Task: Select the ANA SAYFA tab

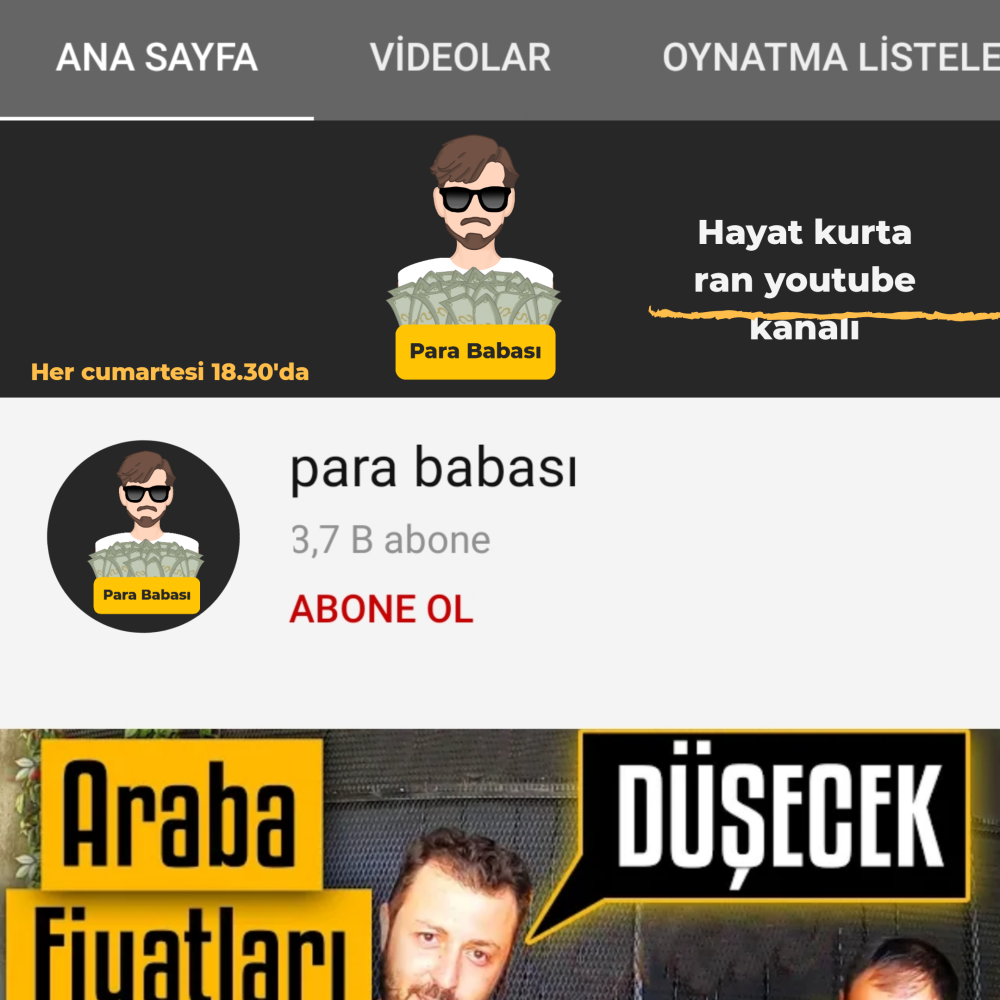Action: 157,58
